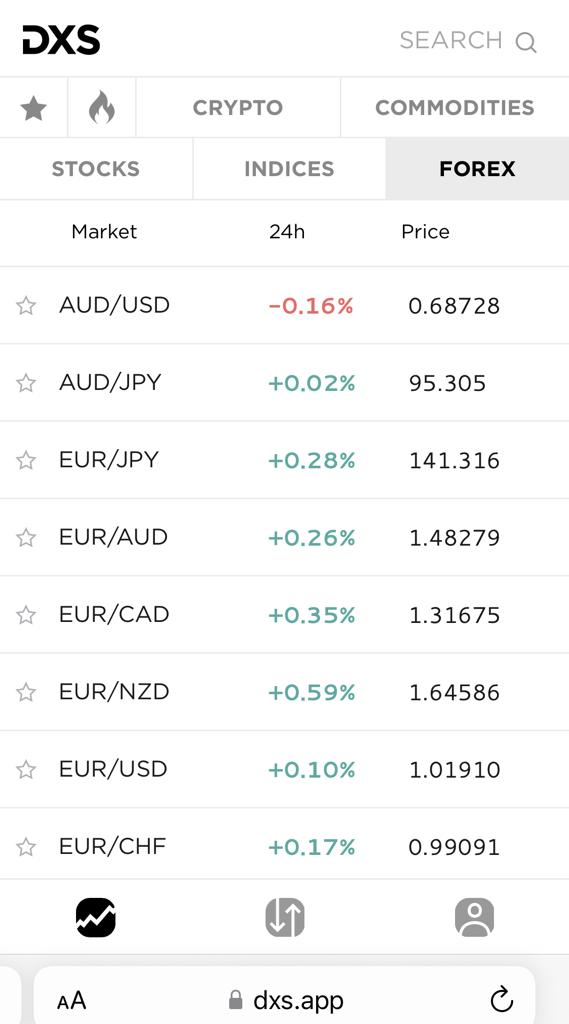Select the Forex tab
Image resolution: width=569 pixels, height=1024 pixels.
pos(478,169)
